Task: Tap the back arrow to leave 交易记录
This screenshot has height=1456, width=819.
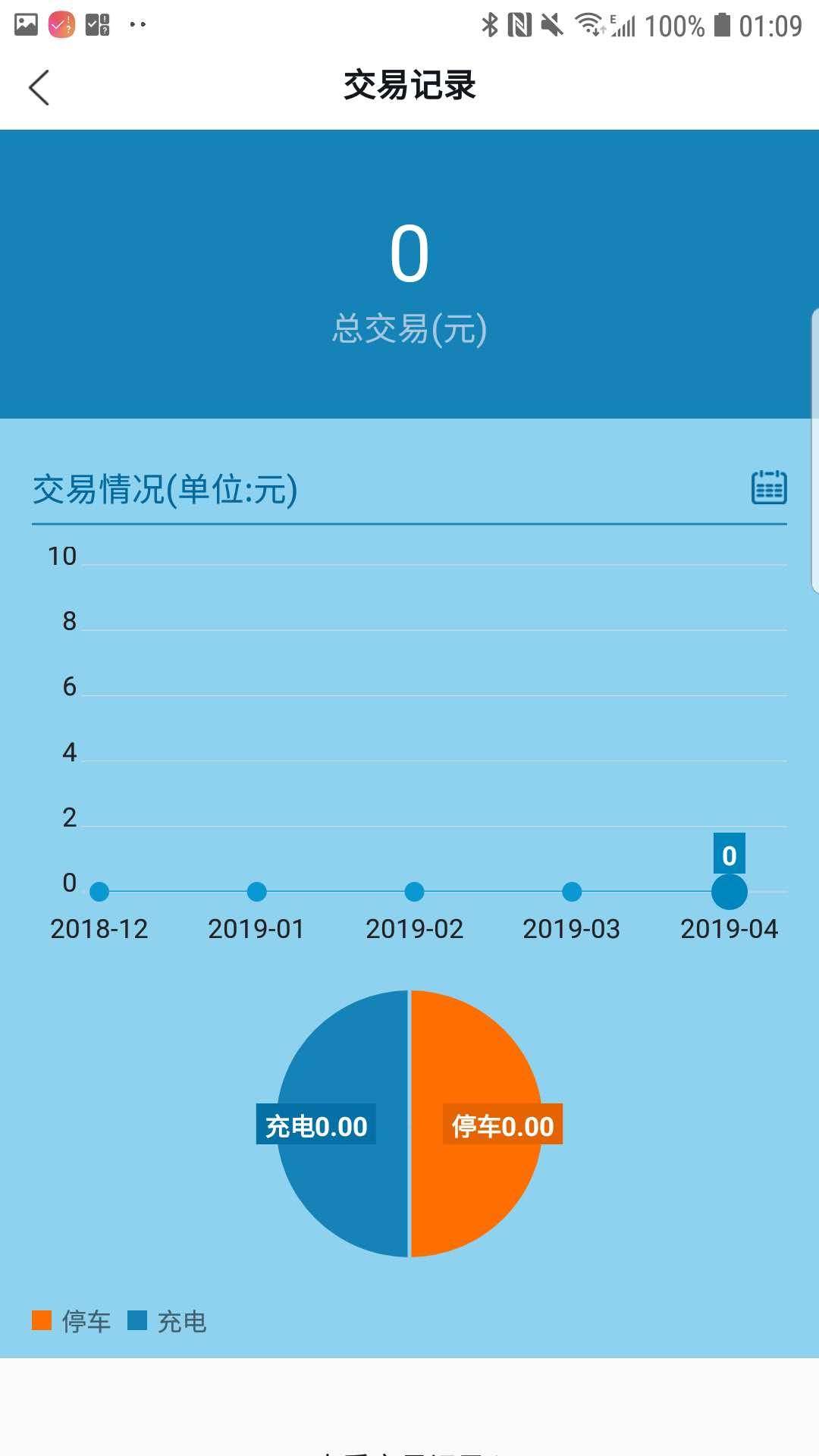Action: 39,86
